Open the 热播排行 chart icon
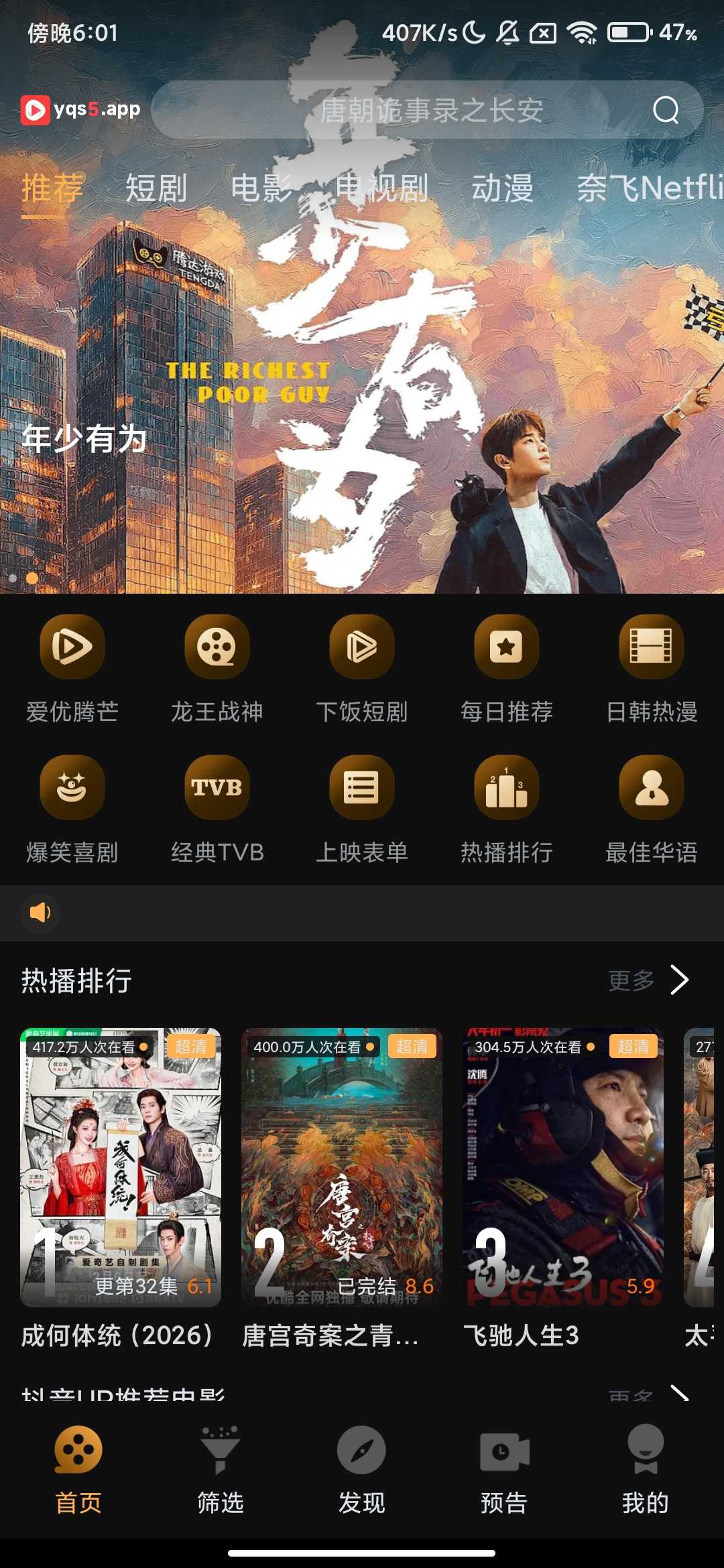 coord(506,789)
